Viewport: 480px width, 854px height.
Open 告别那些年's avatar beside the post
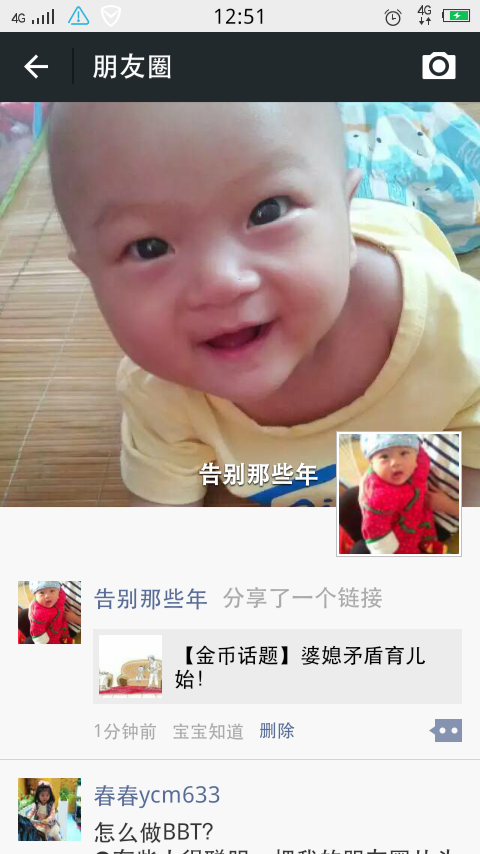click(x=50, y=612)
